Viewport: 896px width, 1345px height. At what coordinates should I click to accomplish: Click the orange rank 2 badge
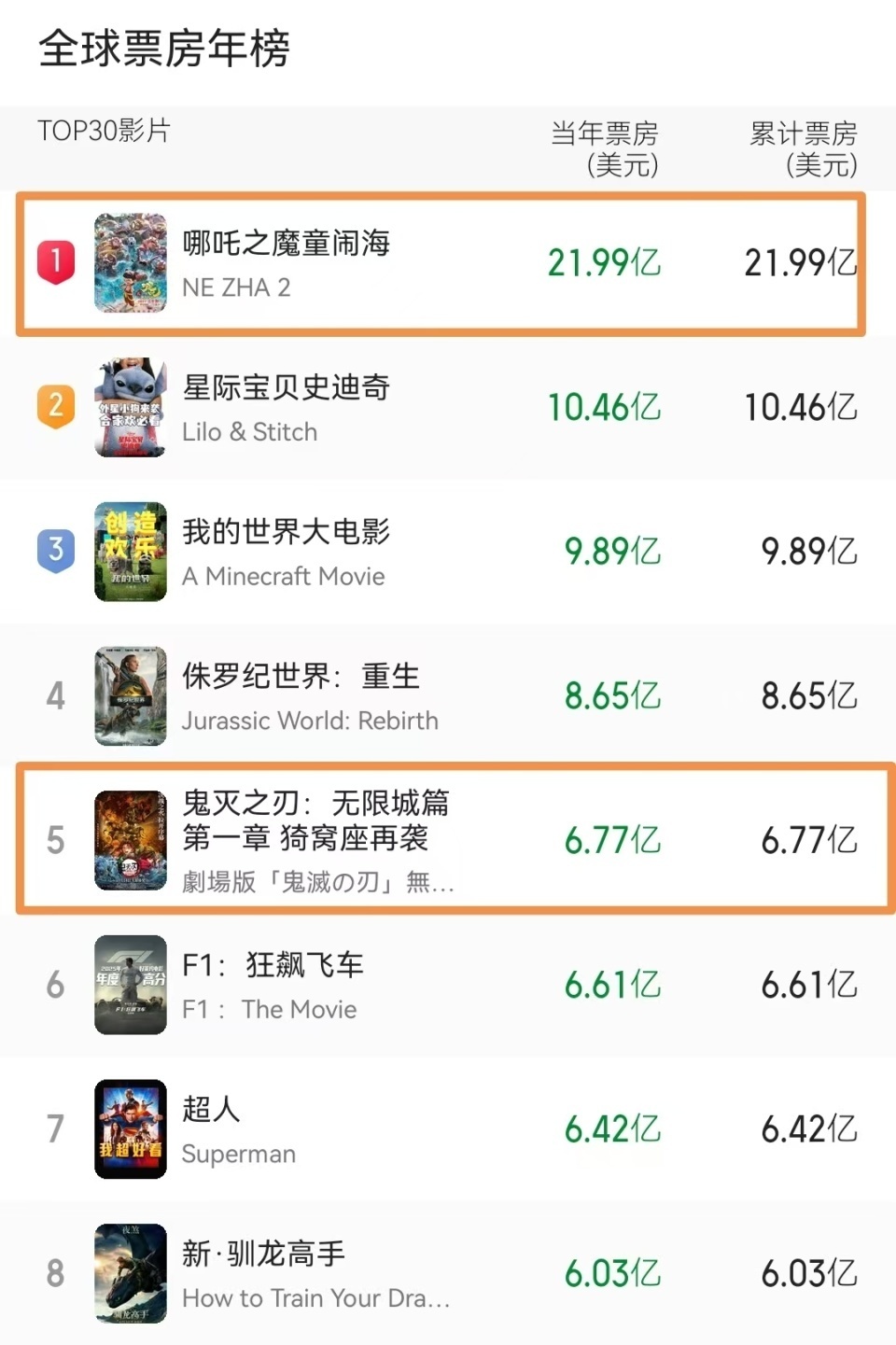click(53, 405)
